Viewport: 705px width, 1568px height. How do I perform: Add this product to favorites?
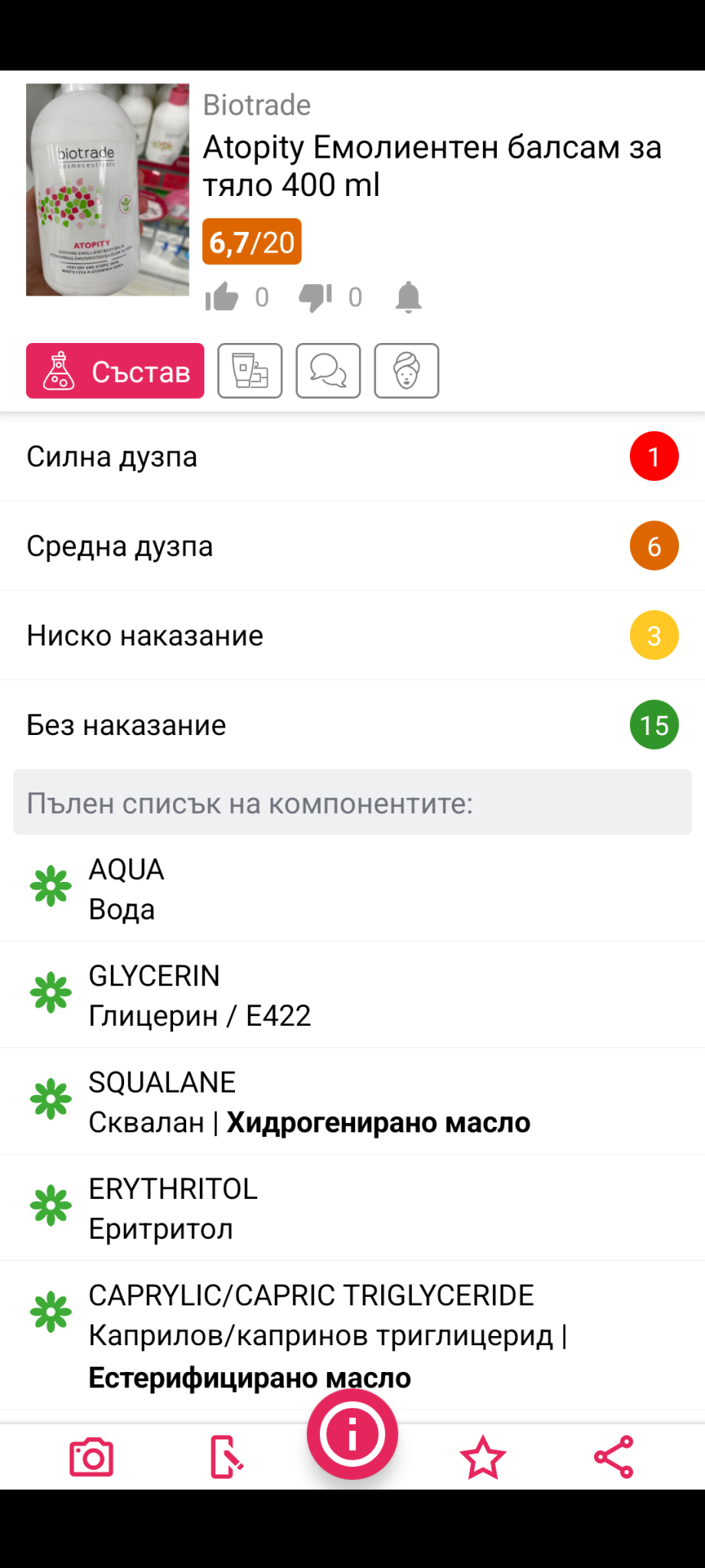[x=483, y=1457]
